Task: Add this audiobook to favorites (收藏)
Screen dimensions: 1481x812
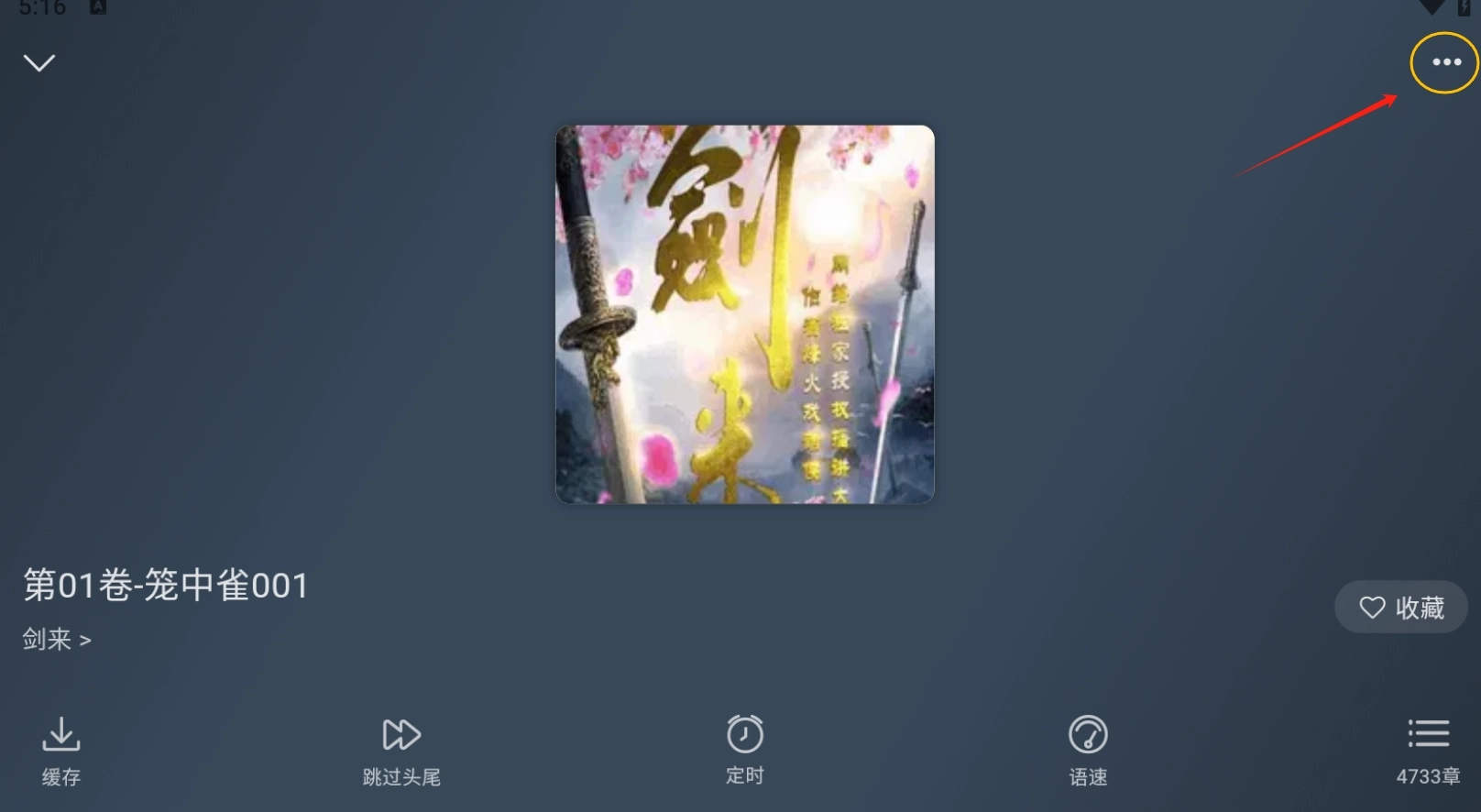Action: tap(1400, 608)
